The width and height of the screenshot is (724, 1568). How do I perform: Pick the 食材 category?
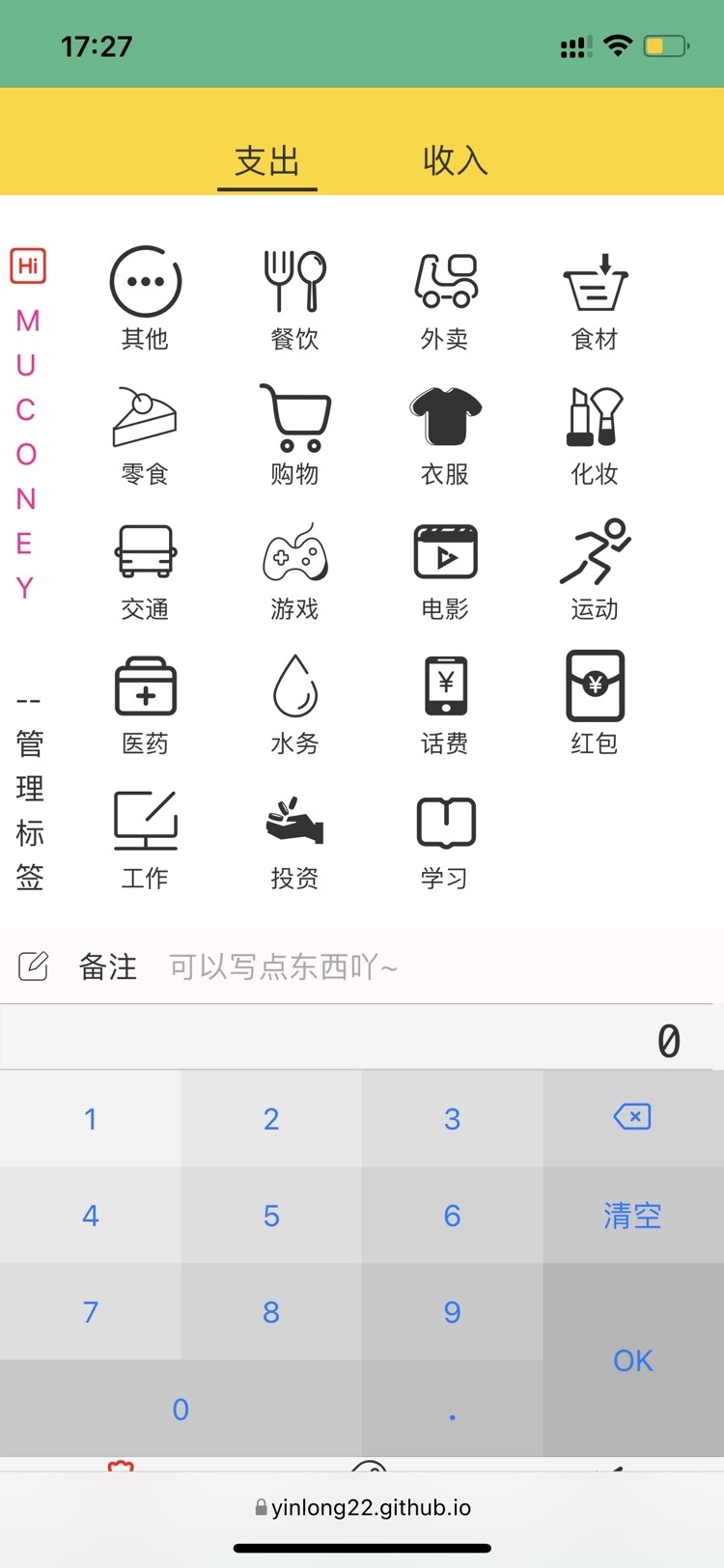coord(594,299)
